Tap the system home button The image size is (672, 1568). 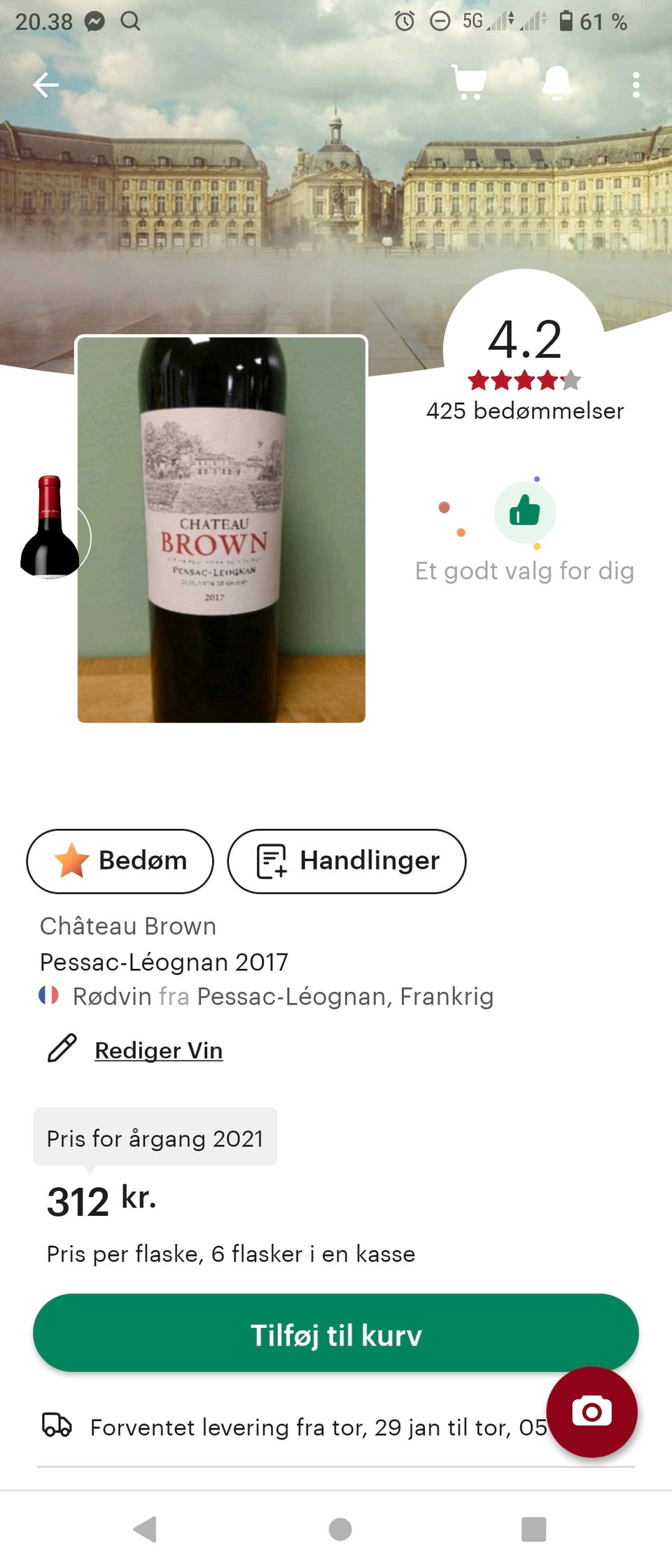(x=340, y=1529)
